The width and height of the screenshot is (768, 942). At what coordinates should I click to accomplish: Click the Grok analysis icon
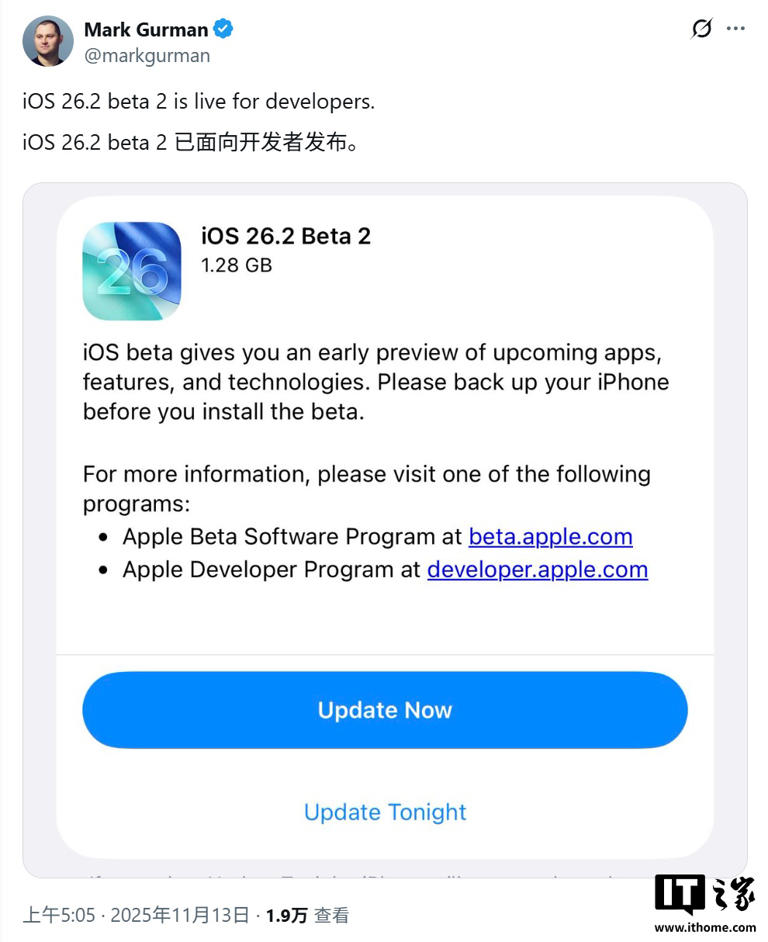[x=700, y=30]
